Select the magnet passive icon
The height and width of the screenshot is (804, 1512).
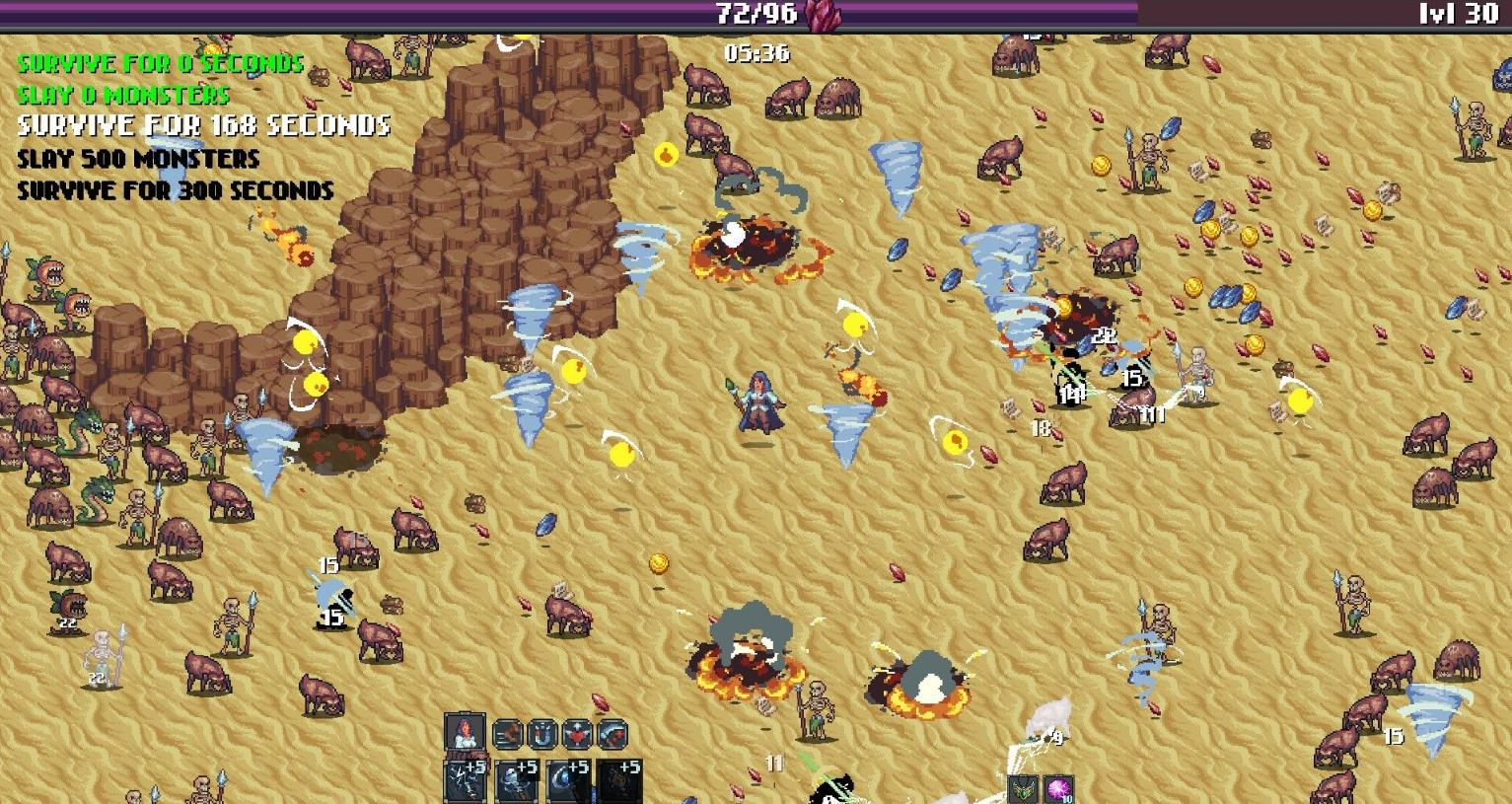[542, 735]
